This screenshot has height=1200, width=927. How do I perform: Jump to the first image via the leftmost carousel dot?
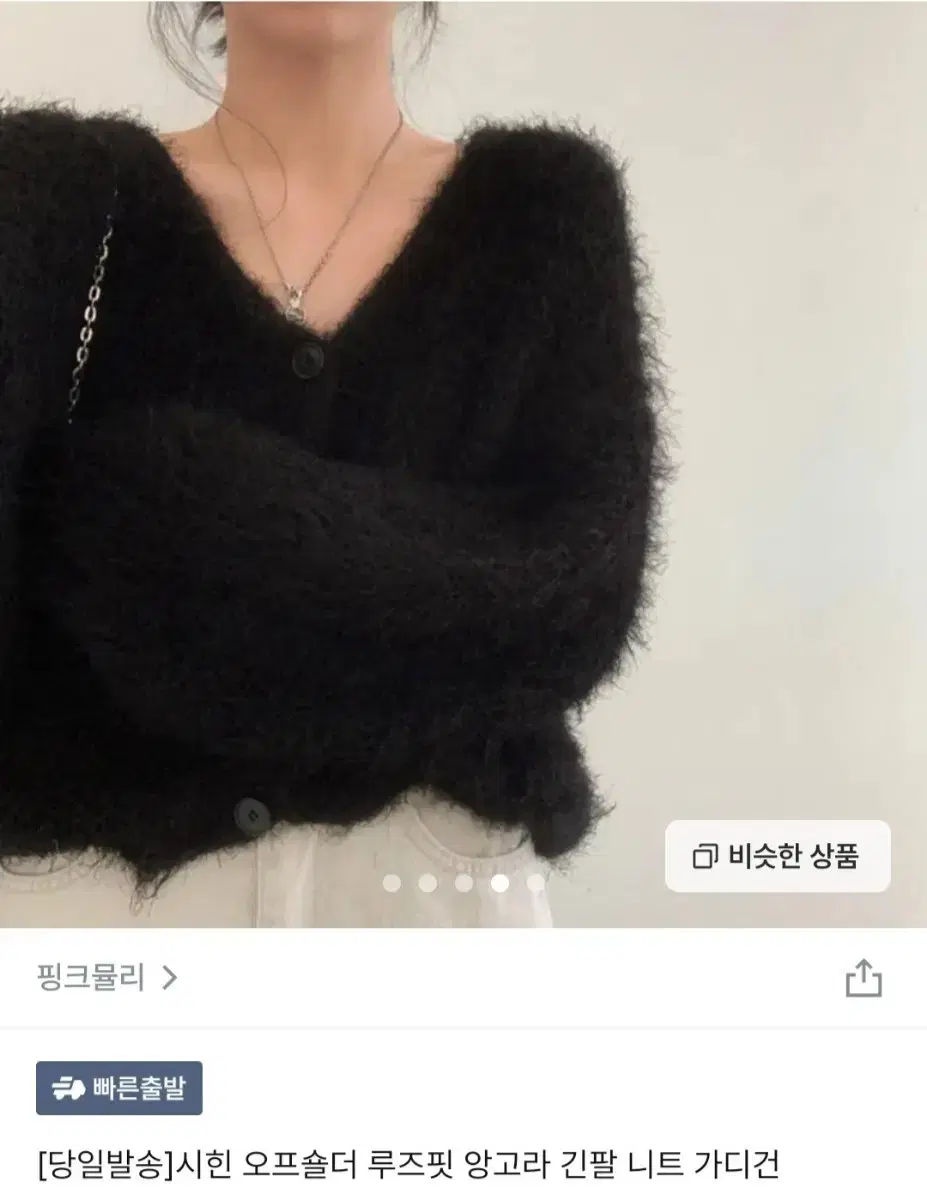[x=390, y=882]
